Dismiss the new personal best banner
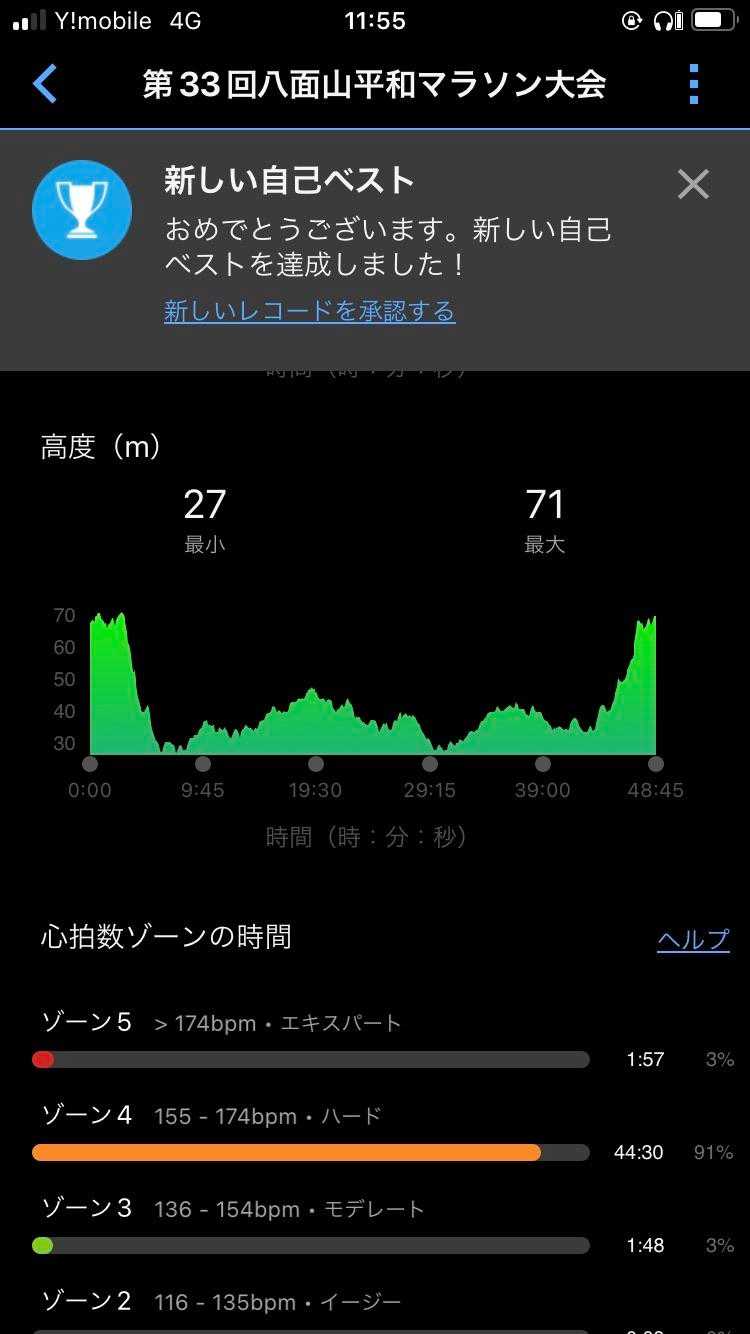 tap(693, 184)
